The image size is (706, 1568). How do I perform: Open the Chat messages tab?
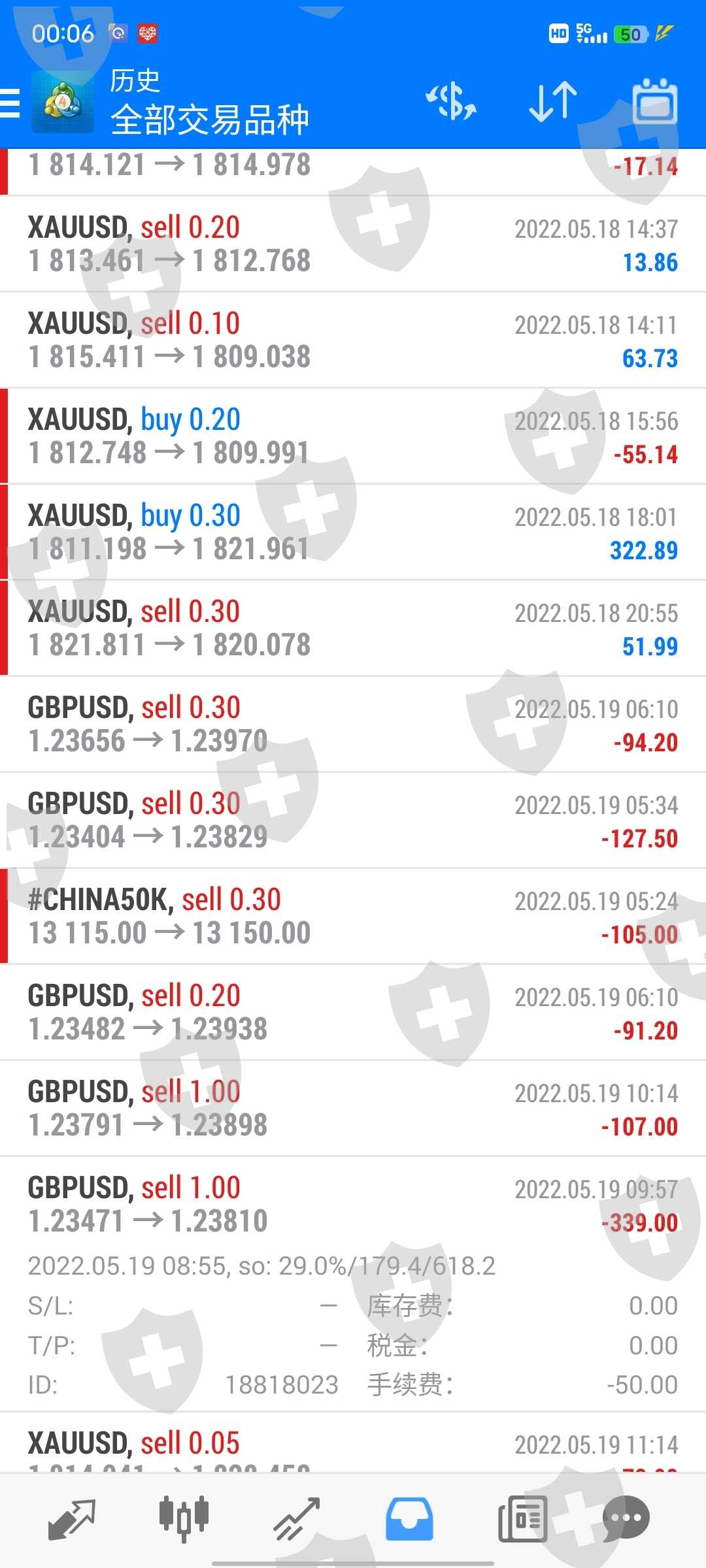[626, 1518]
